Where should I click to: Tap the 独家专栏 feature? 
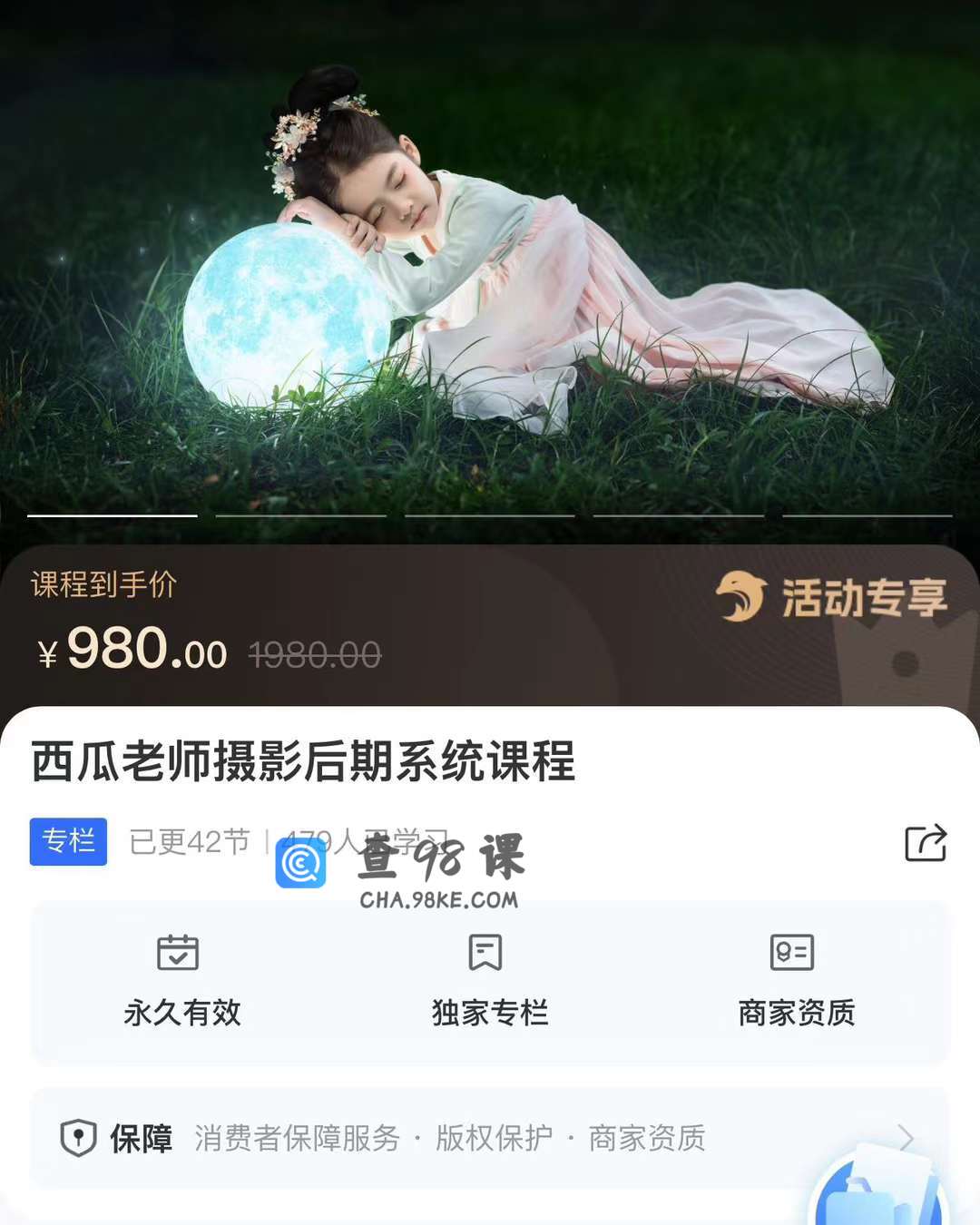click(489, 982)
